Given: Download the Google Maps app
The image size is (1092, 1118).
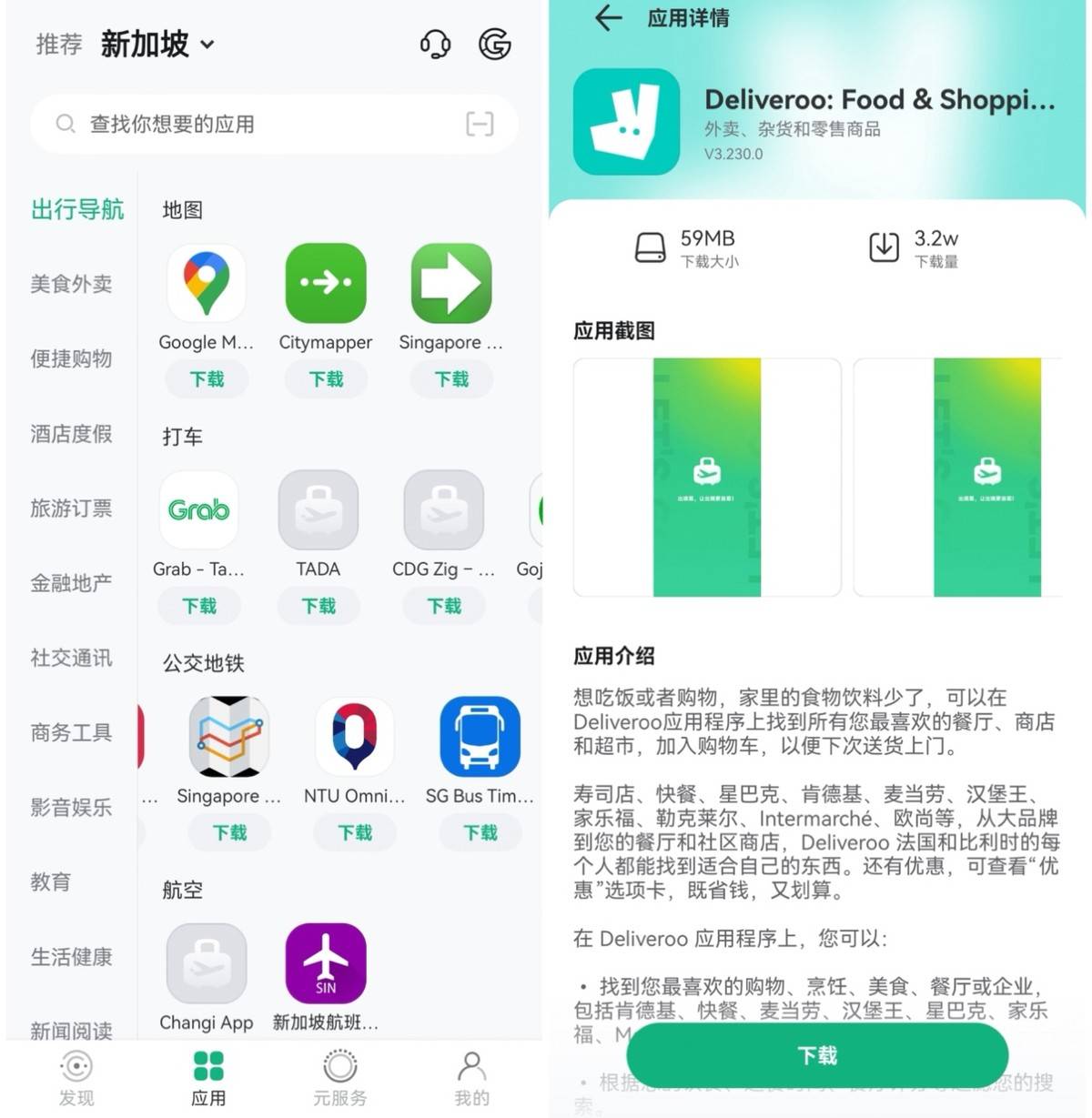Looking at the screenshot, I should click(207, 378).
